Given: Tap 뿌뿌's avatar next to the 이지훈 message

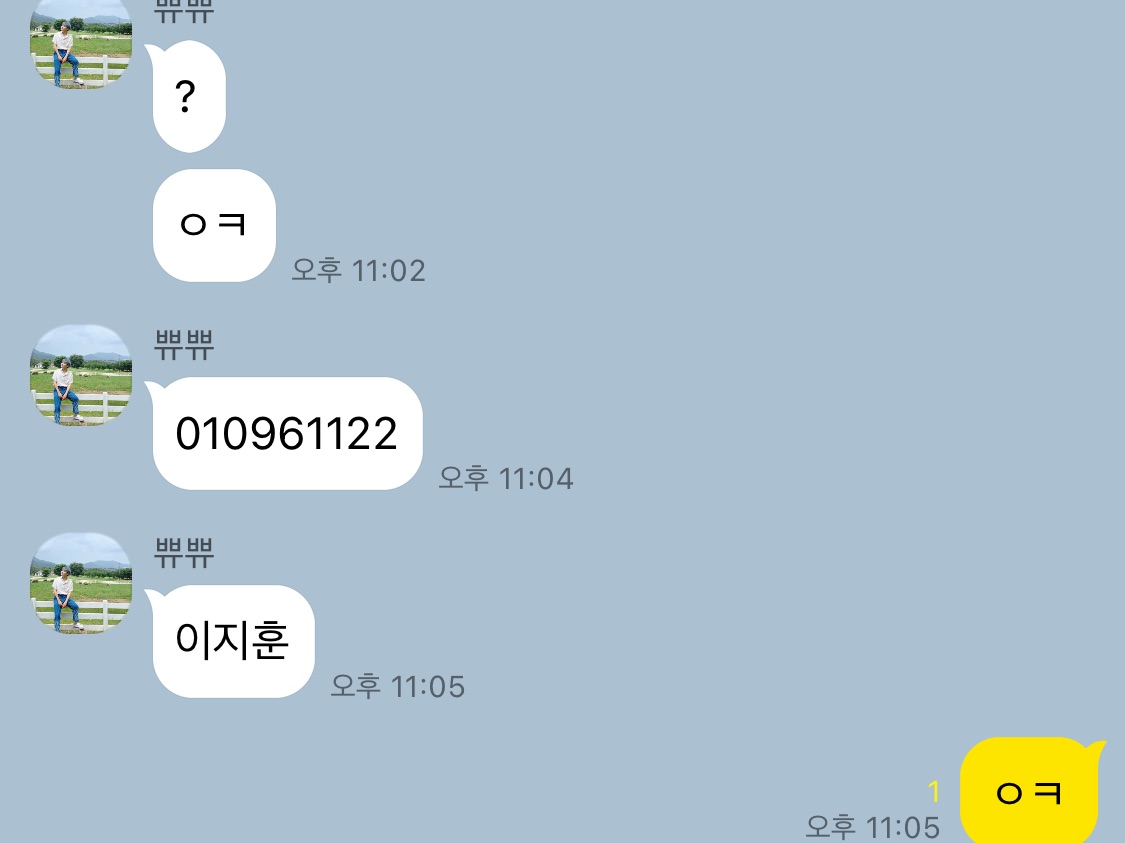Looking at the screenshot, I should click(x=81, y=583).
